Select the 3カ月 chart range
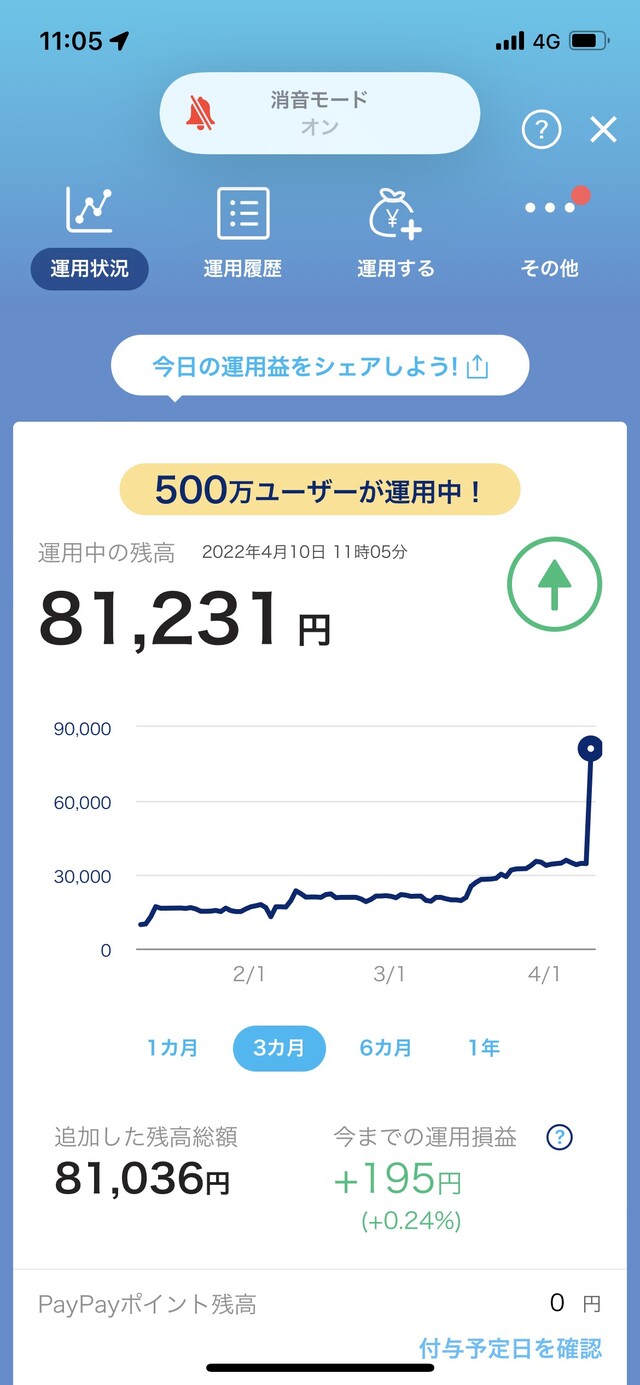The width and height of the screenshot is (640, 1385). click(x=279, y=1049)
